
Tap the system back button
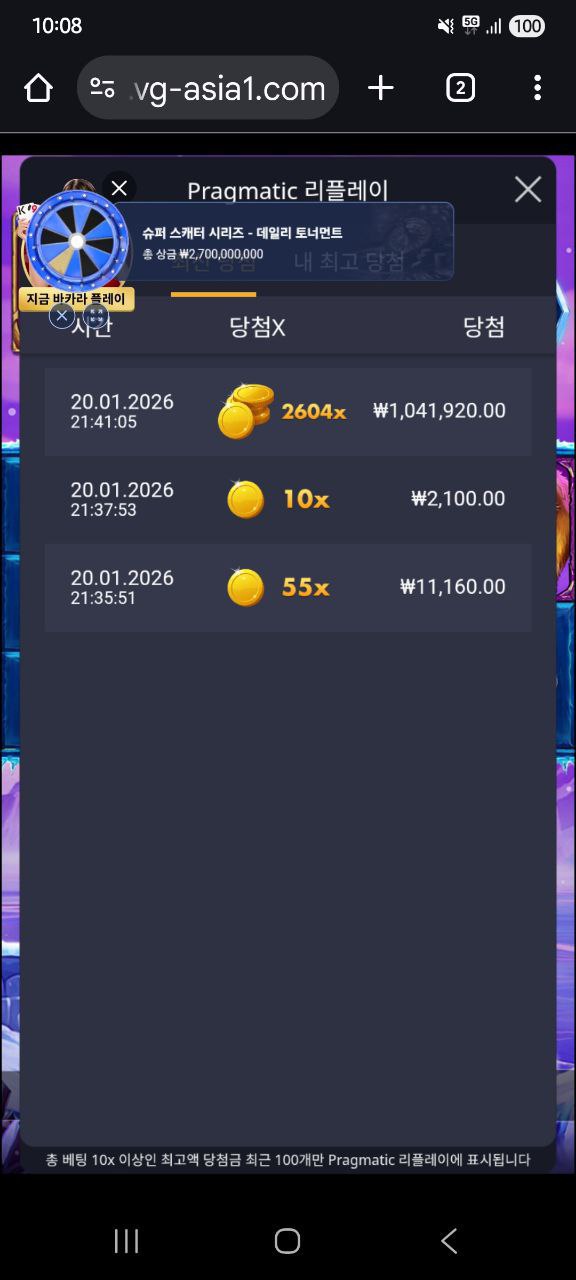click(x=449, y=1241)
